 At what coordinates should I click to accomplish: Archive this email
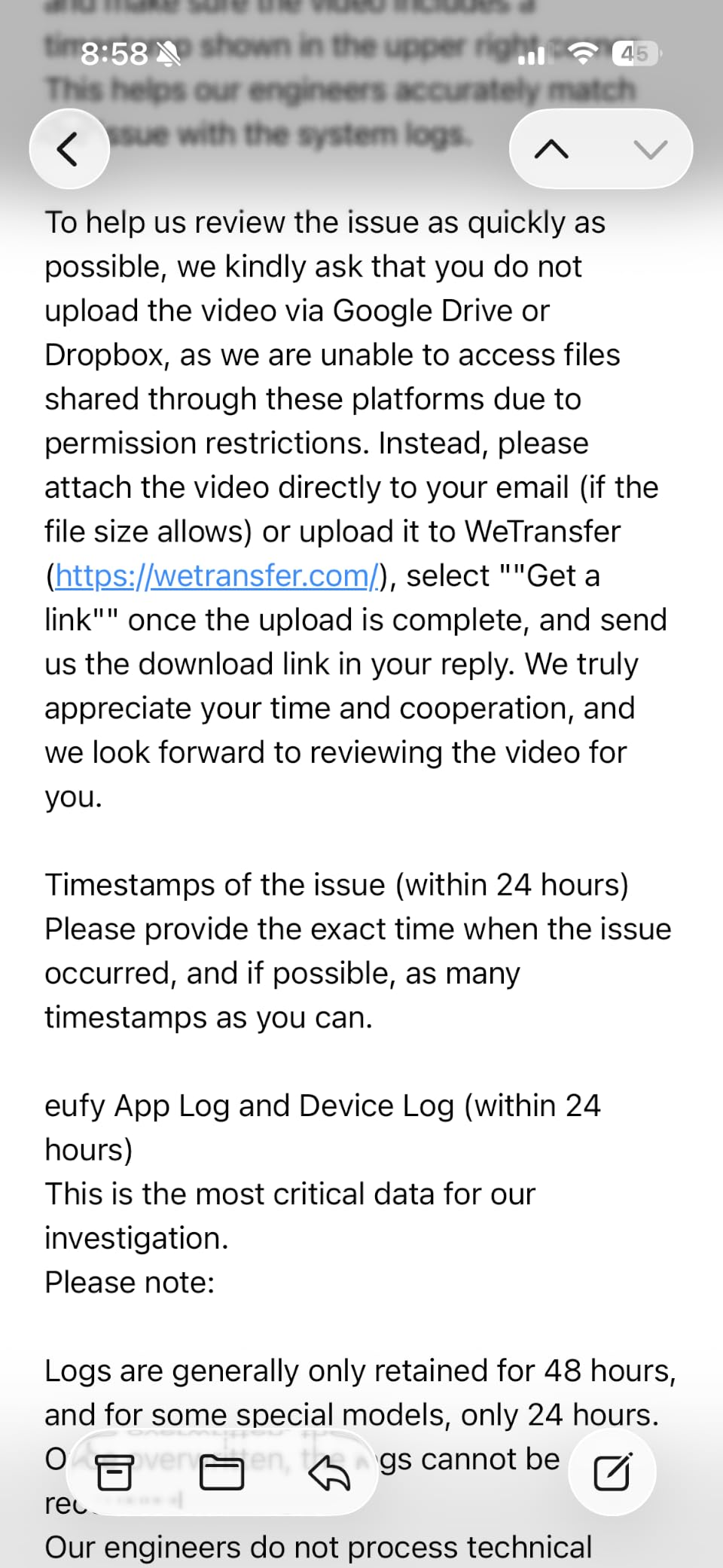pyautogui.click(x=115, y=1473)
